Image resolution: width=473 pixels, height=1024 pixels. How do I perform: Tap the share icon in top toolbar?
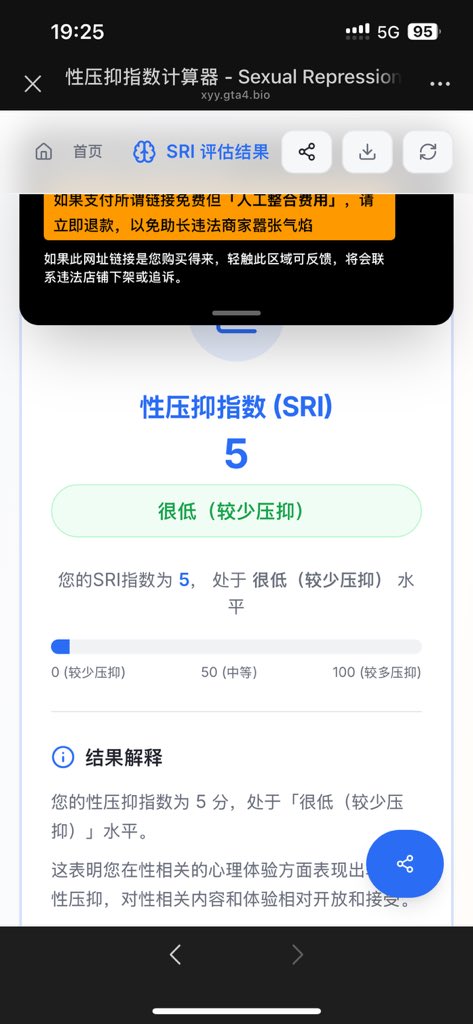click(306, 152)
